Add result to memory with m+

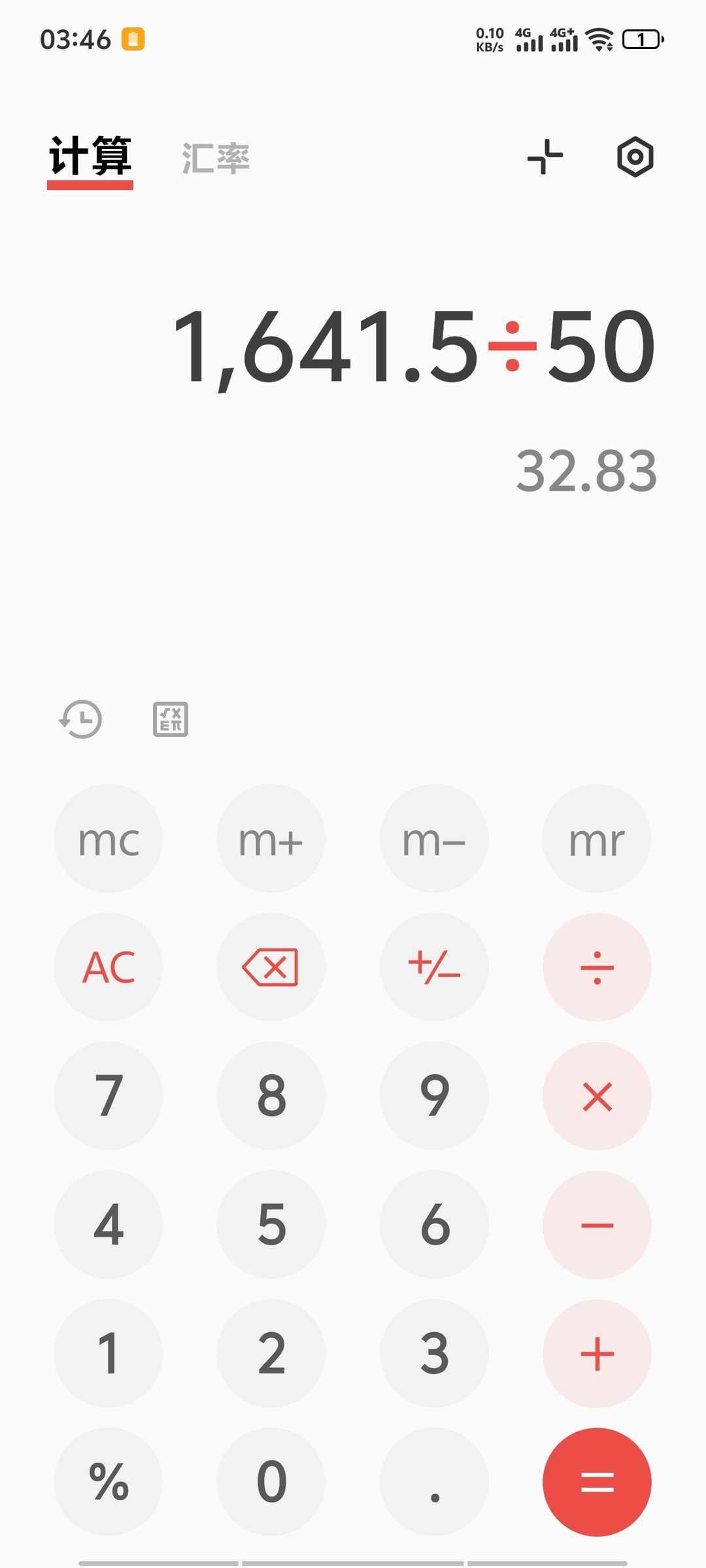point(271,839)
